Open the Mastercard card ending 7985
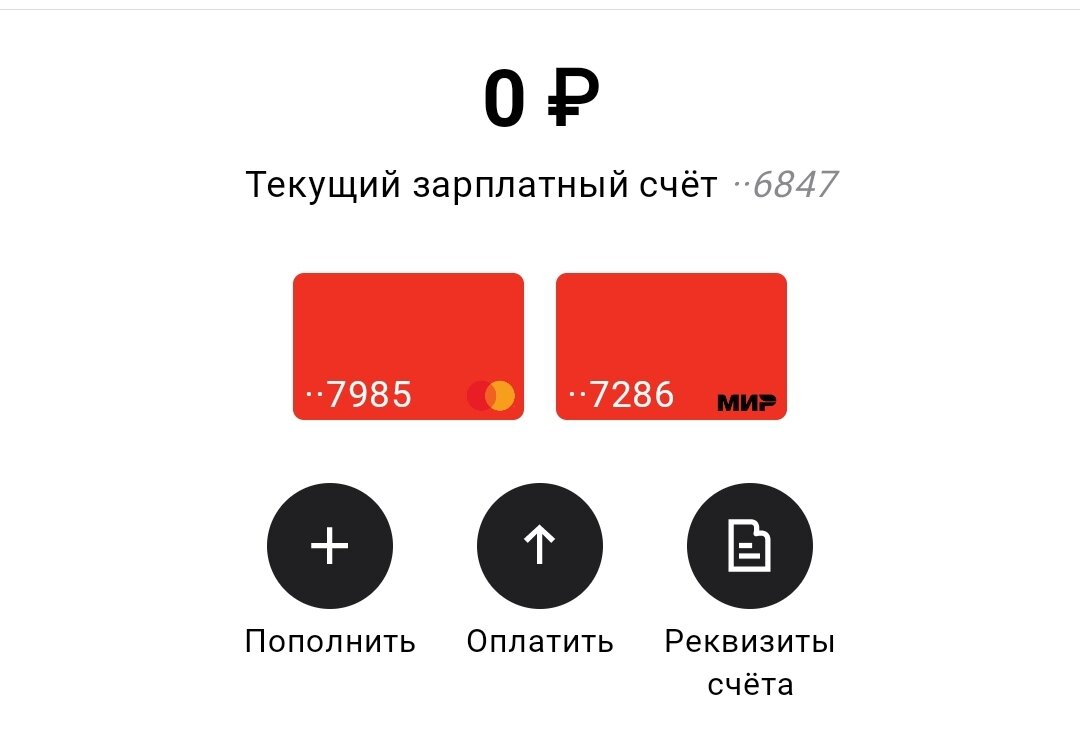Image resolution: width=1080 pixels, height=752 pixels. pyautogui.click(x=408, y=346)
